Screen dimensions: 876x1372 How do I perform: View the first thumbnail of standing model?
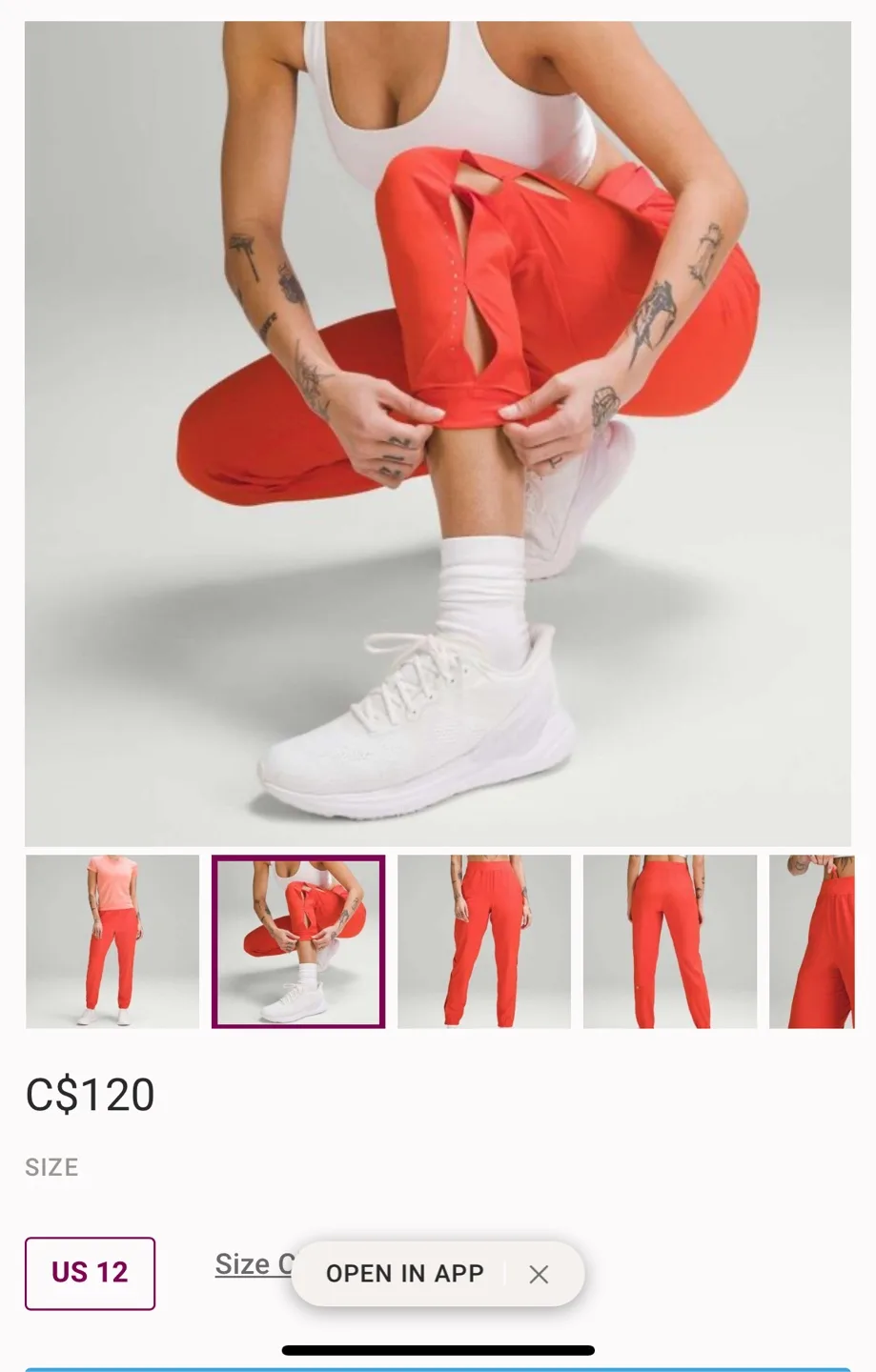click(112, 941)
